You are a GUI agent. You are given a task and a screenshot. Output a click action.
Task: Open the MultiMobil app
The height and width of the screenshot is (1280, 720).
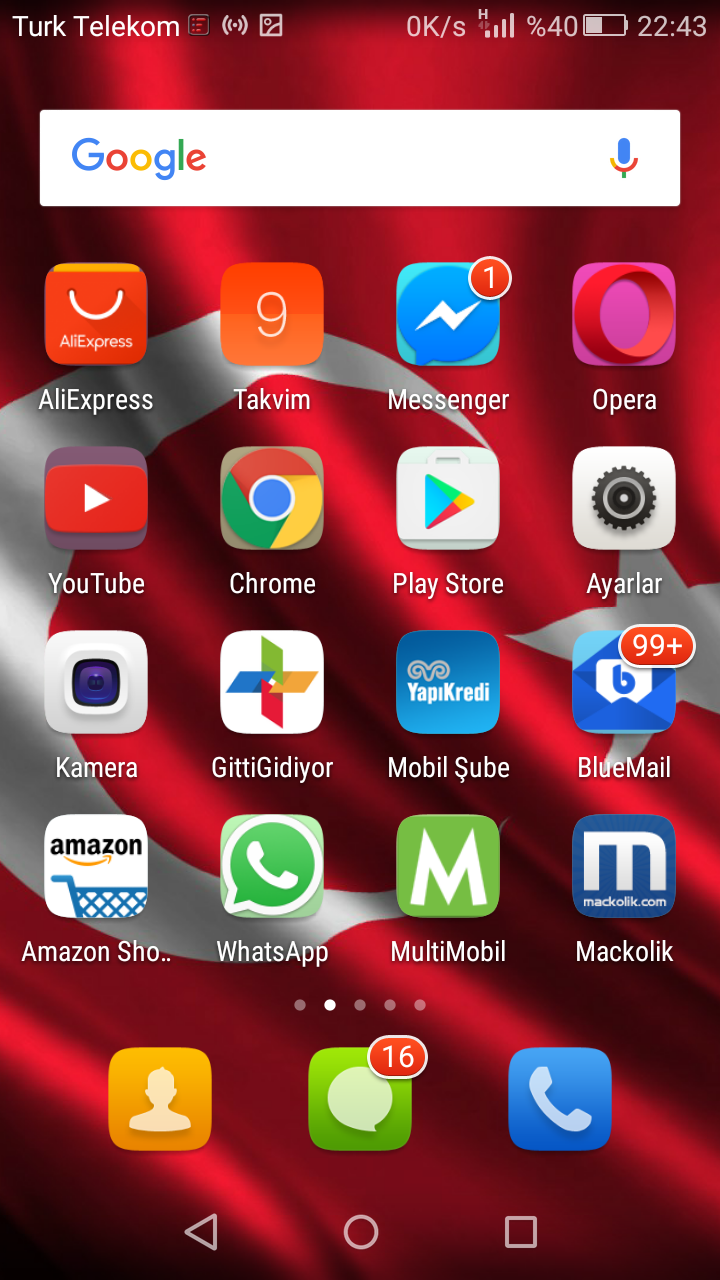448,866
